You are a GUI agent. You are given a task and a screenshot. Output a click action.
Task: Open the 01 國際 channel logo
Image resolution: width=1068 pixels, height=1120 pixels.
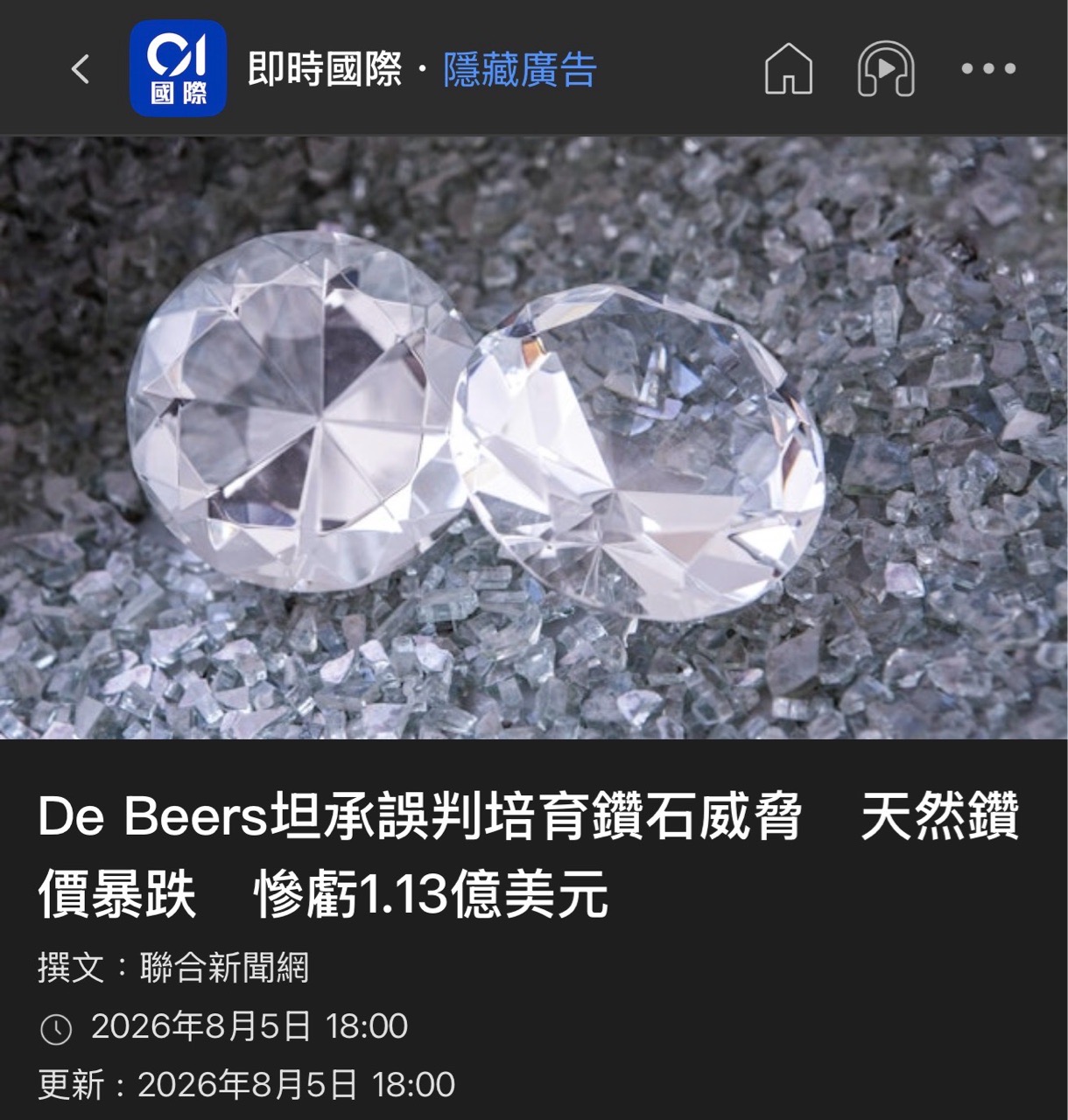tap(179, 68)
